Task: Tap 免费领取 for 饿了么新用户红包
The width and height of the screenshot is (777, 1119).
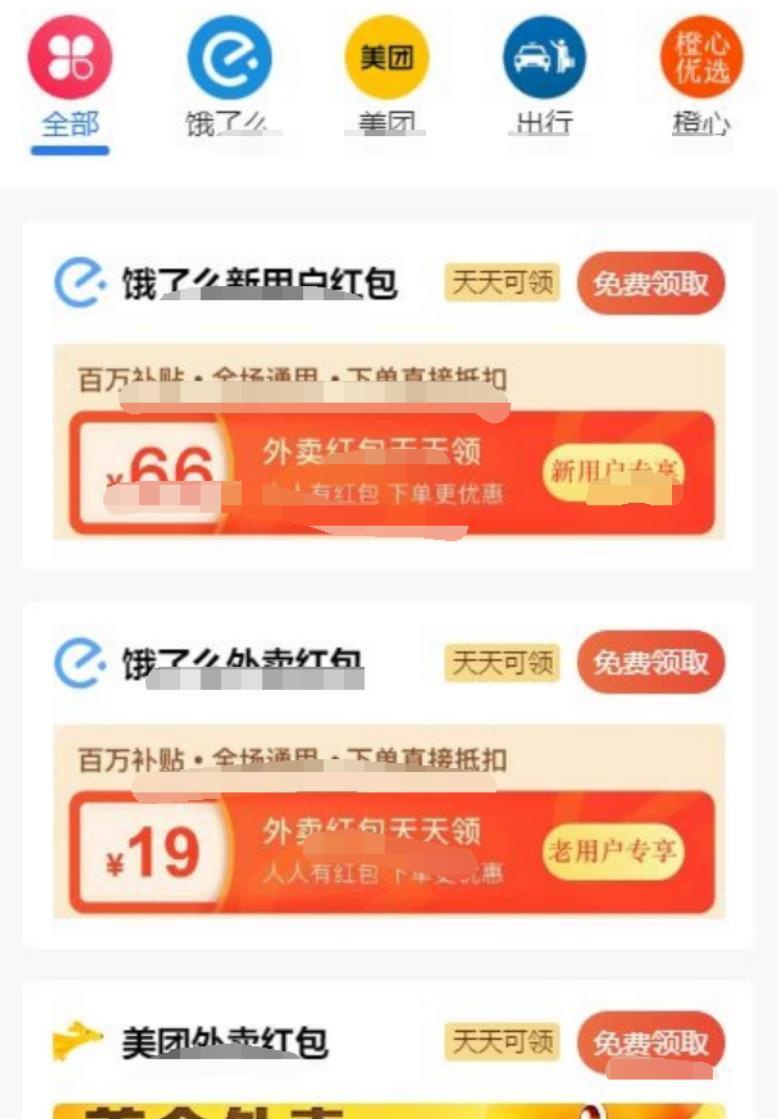Action: click(650, 283)
